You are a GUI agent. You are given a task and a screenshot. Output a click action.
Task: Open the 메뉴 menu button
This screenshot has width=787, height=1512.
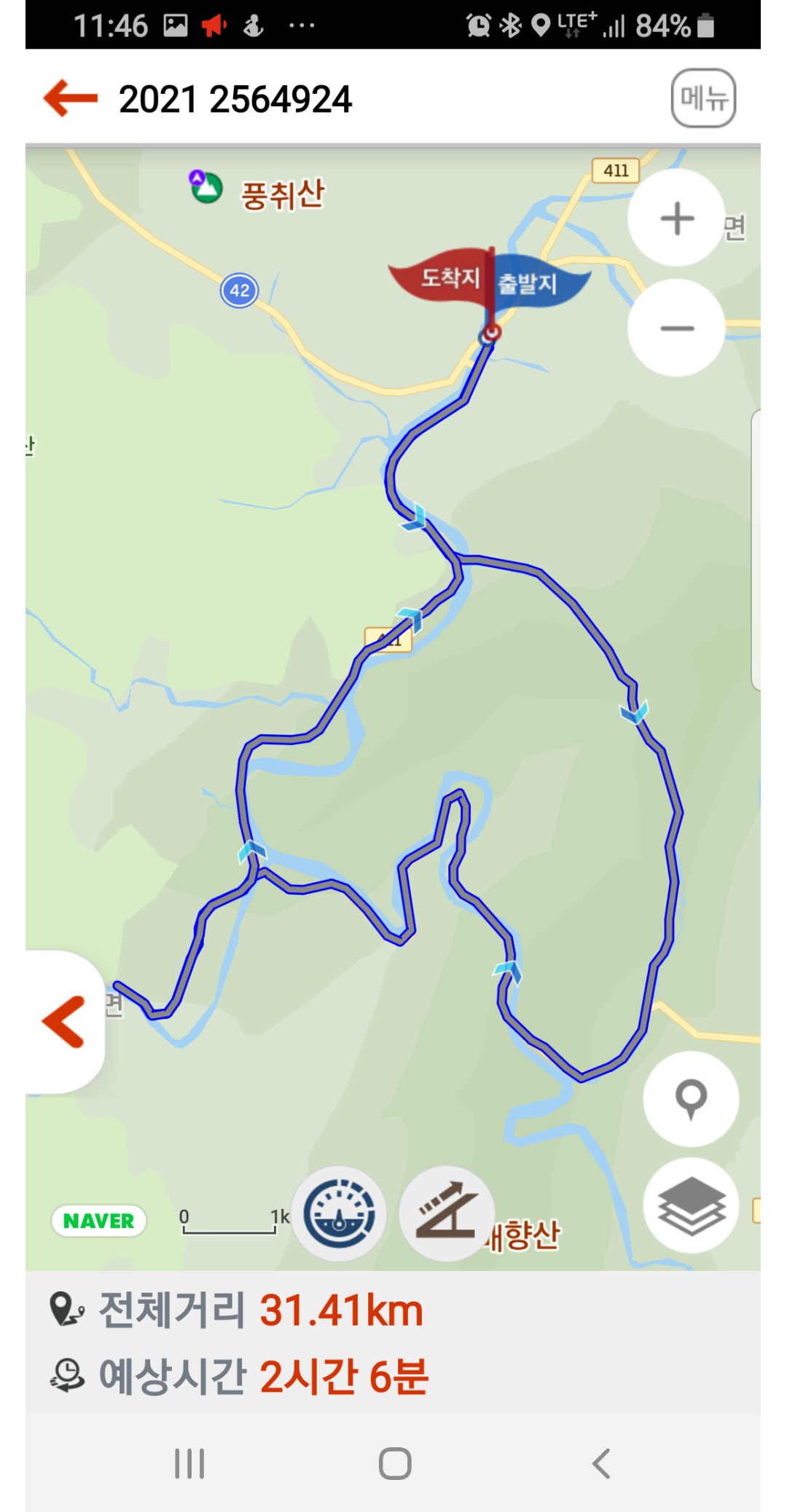point(702,98)
